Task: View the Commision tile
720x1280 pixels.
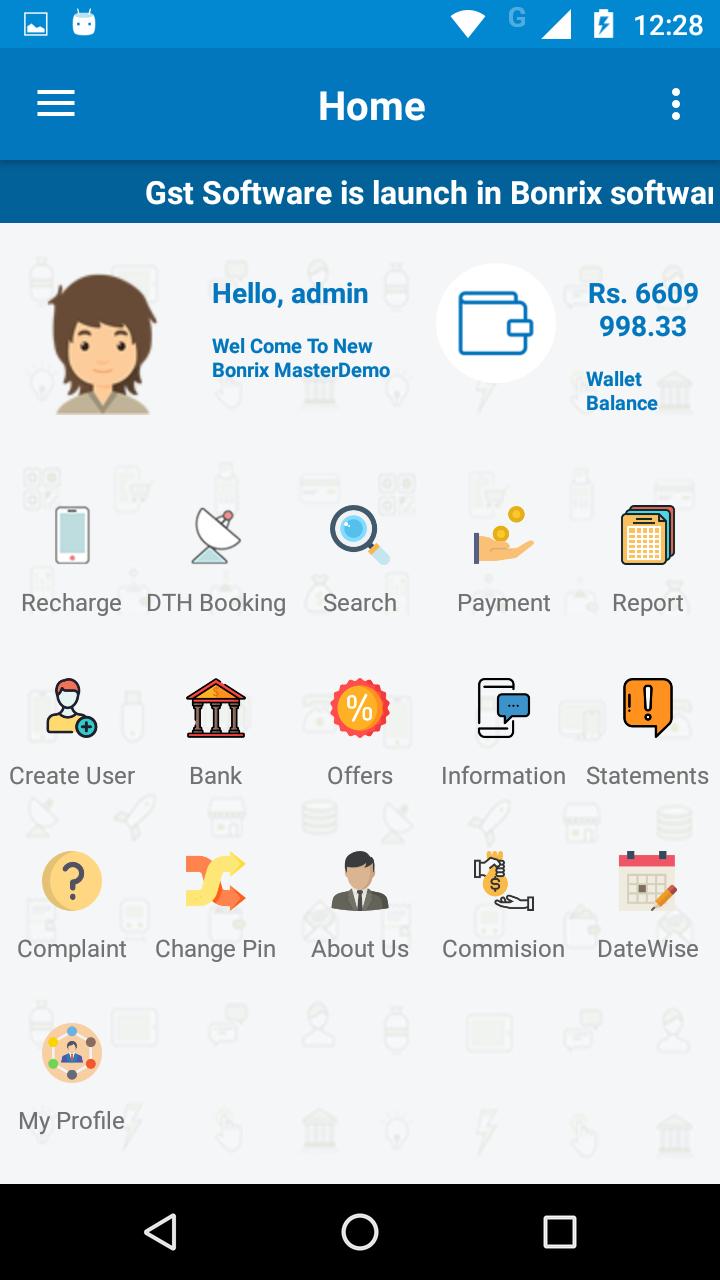Action: [x=504, y=906]
